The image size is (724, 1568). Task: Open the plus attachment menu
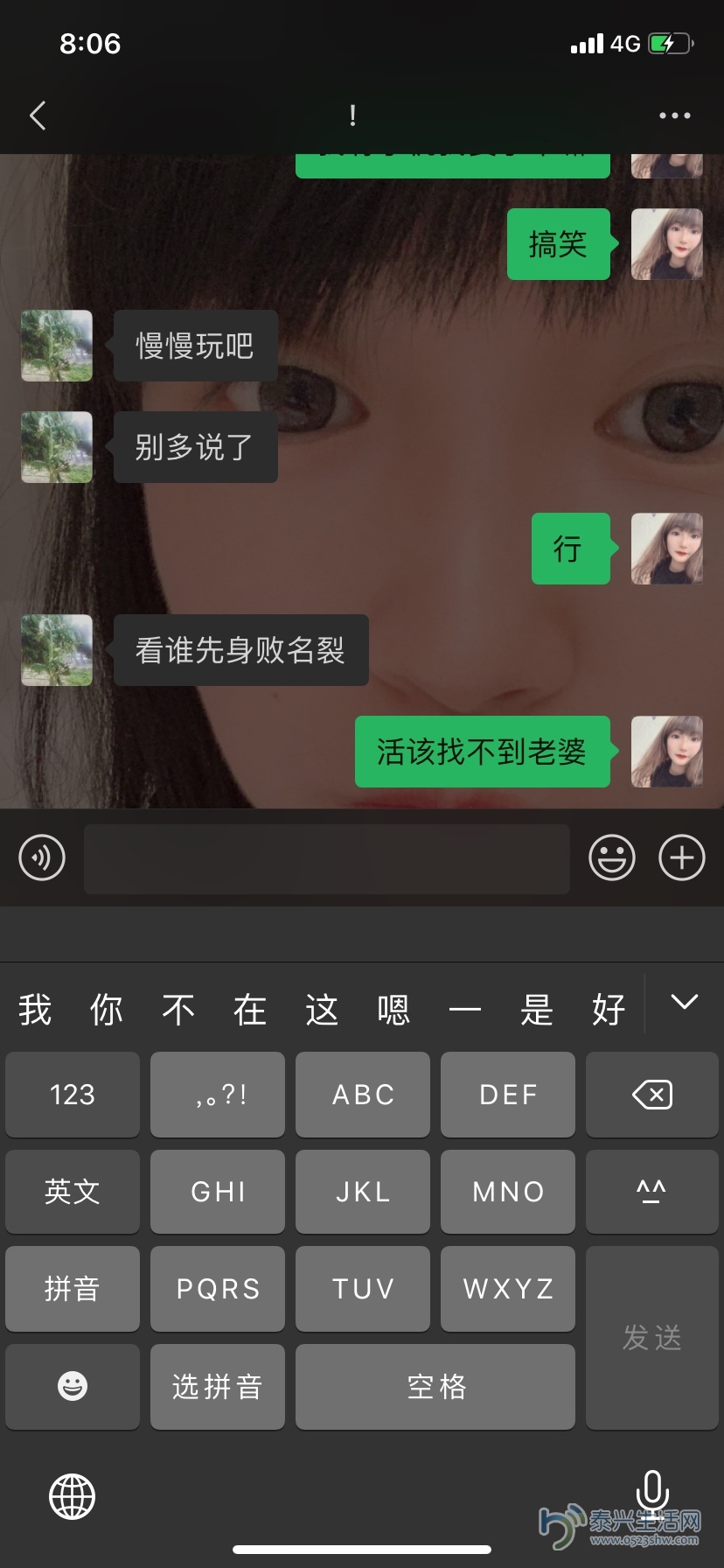point(682,857)
